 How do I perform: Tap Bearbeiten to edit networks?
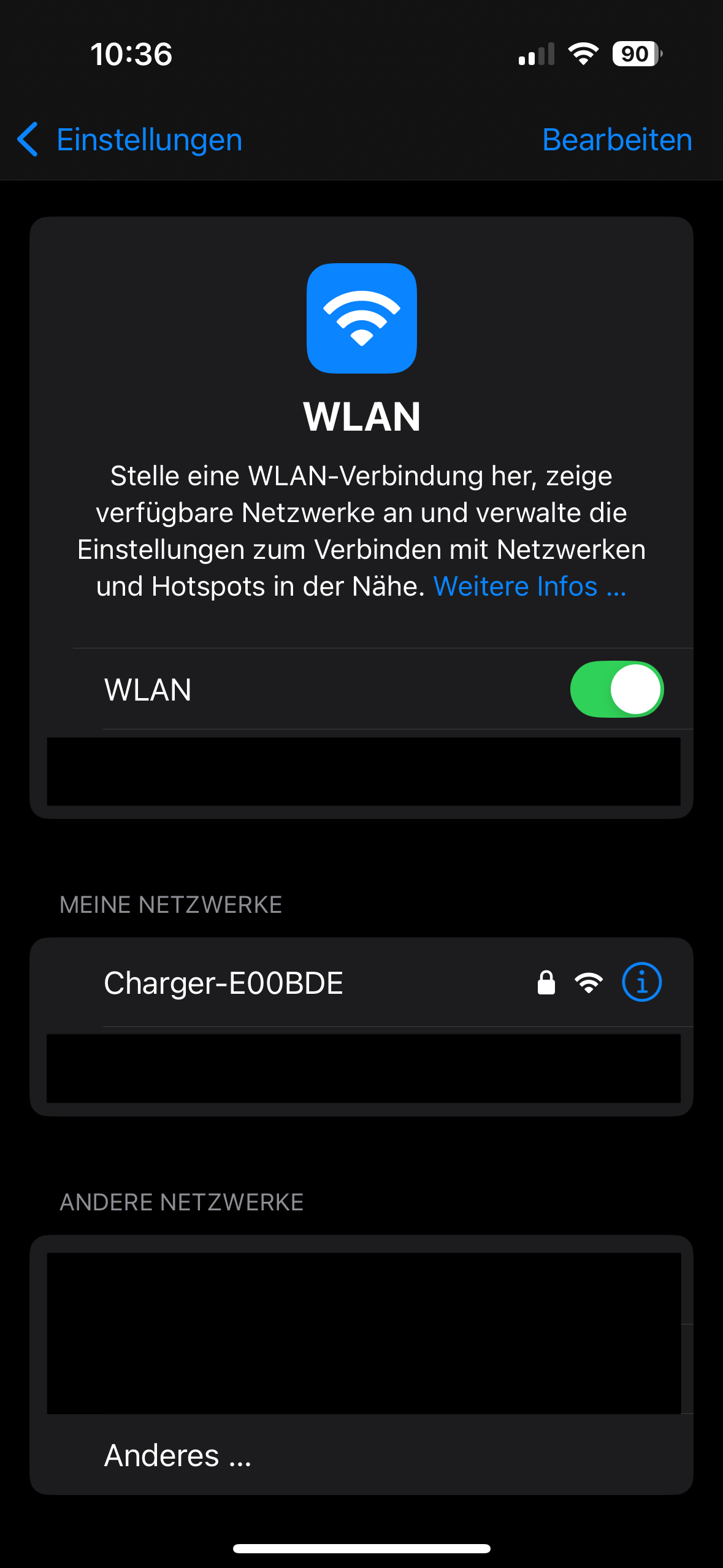617,140
